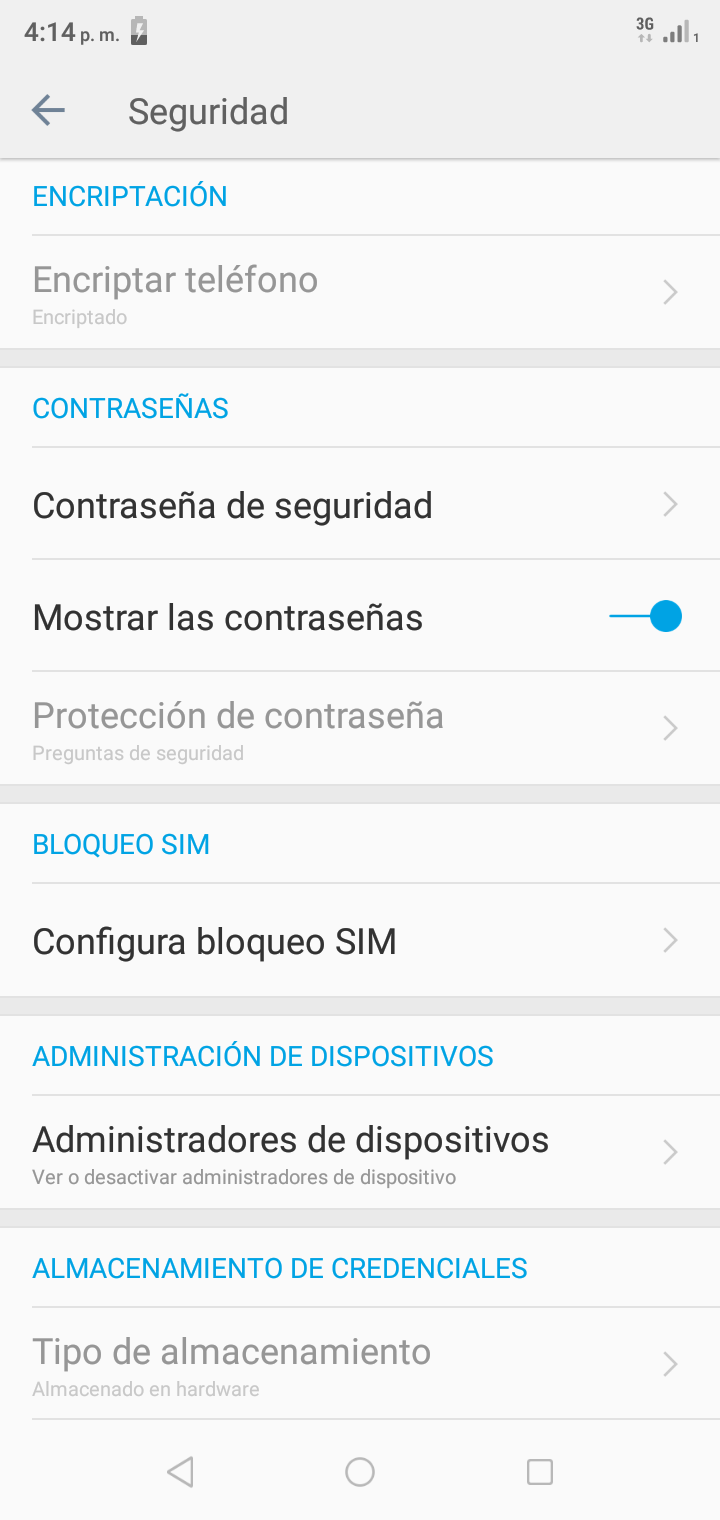720x1520 pixels.
Task: Open Encriptar teléfono row
Action: [x=360, y=293]
